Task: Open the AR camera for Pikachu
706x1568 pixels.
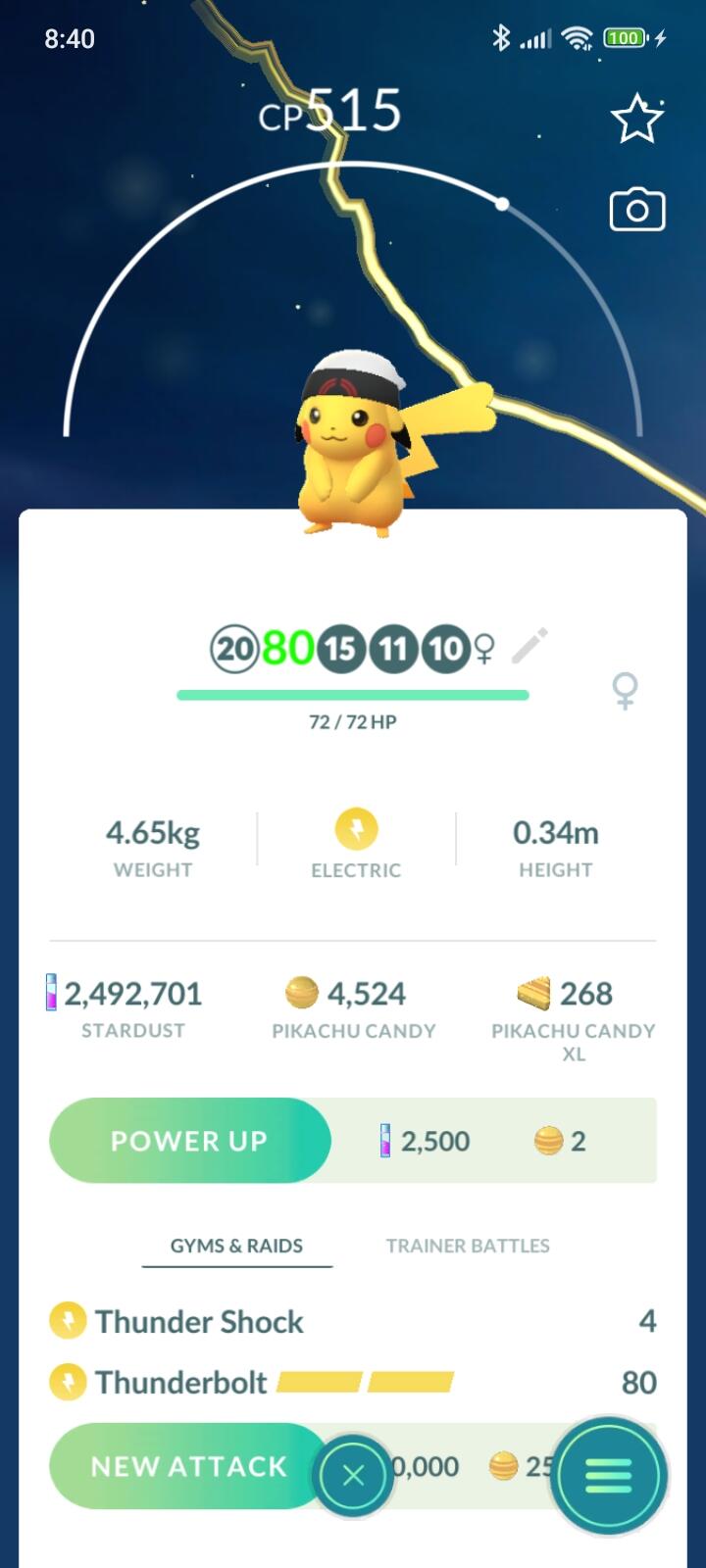Action: [x=636, y=210]
